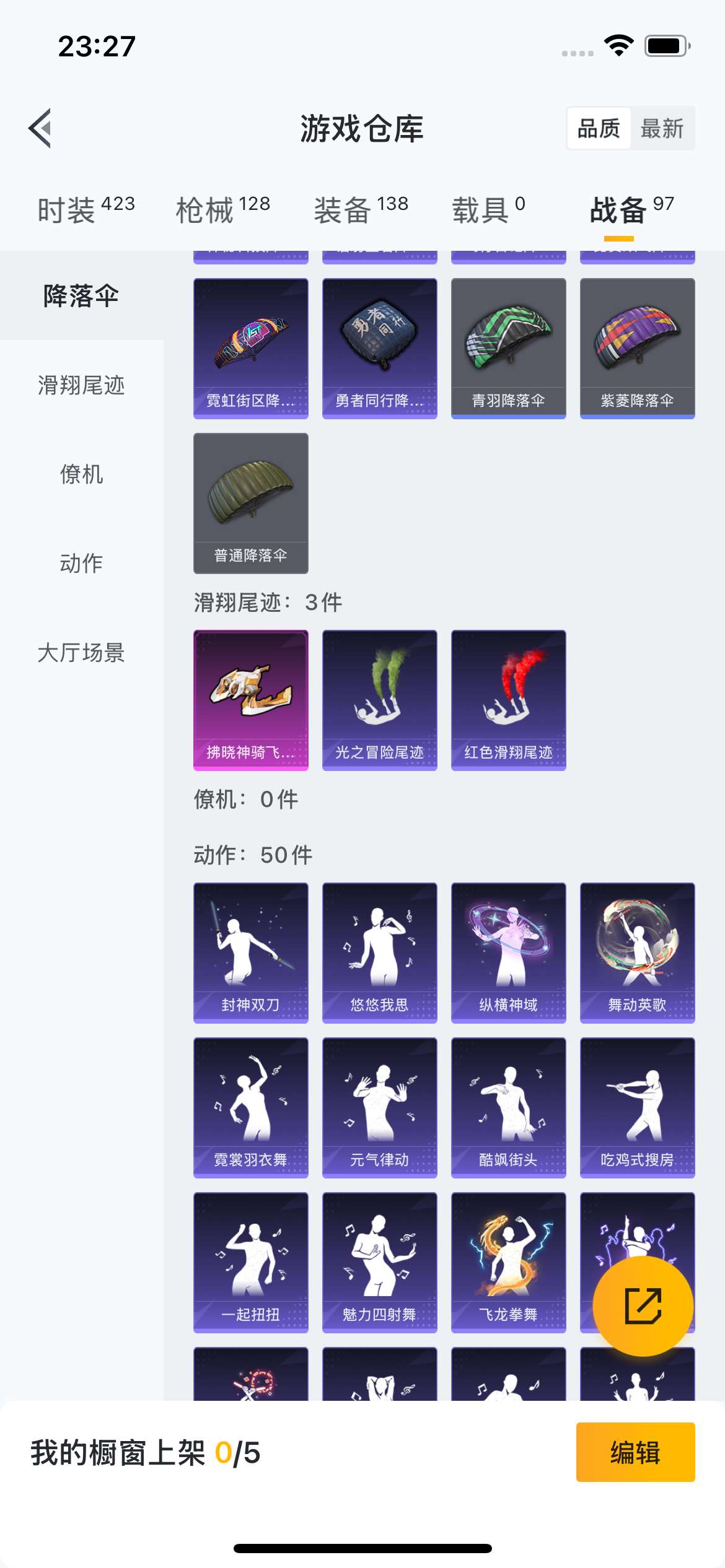The image size is (725, 1568).
Task: Jump to 动作 category
Action: tap(81, 563)
